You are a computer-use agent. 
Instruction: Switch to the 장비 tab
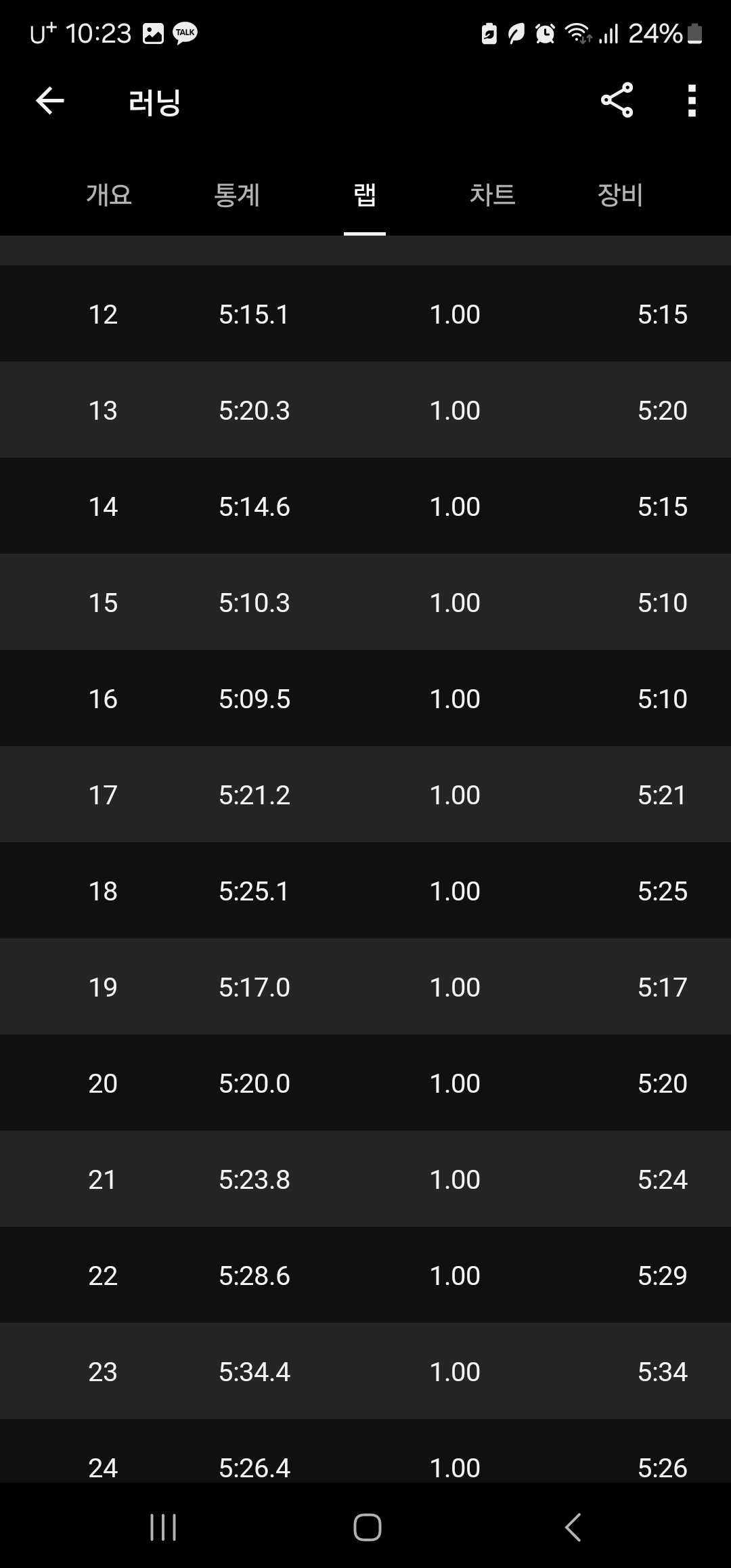pos(620,195)
